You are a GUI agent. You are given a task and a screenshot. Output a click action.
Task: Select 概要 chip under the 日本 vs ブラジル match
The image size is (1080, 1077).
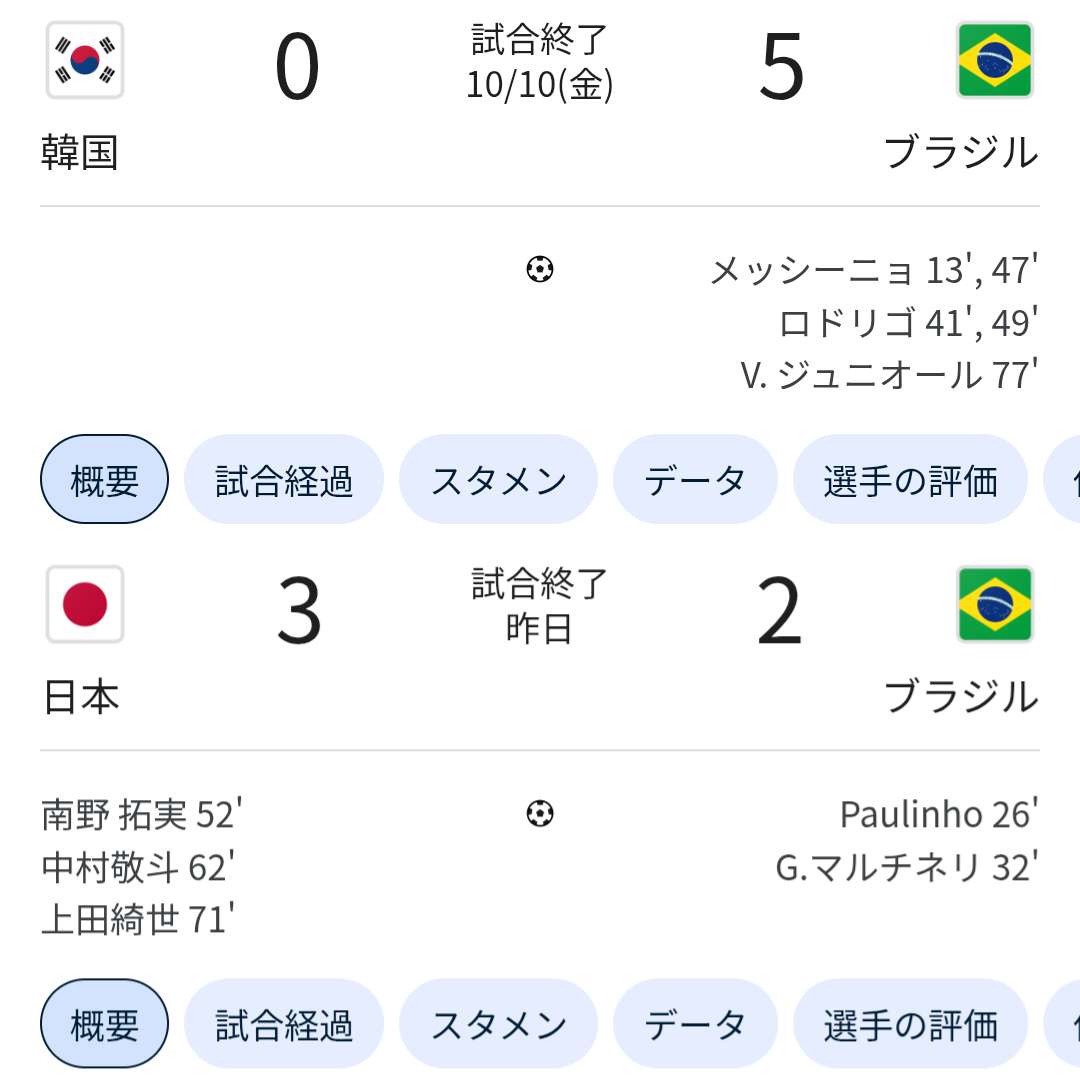click(104, 1024)
